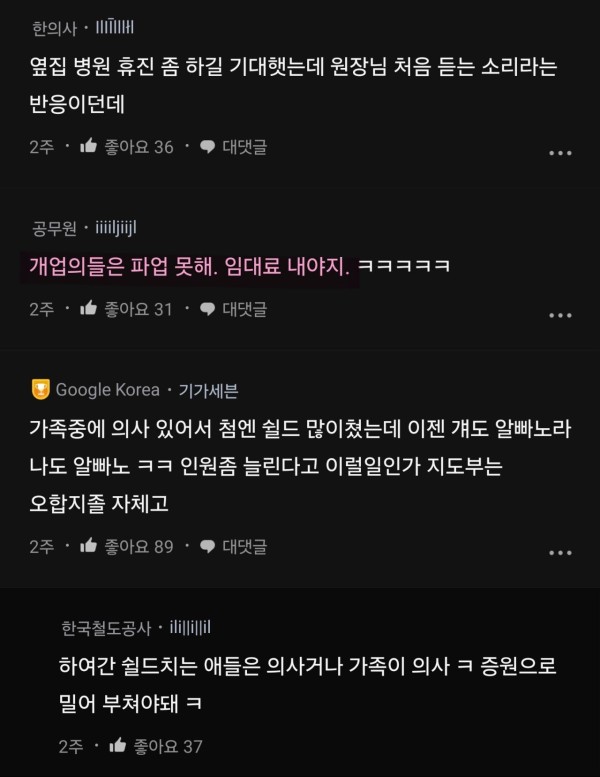Image resolution: width=600 pixels, height=777 pixels.
Task: Reply to the 한의사 comment
Action: pyautogui.click(x=233, y=147)
